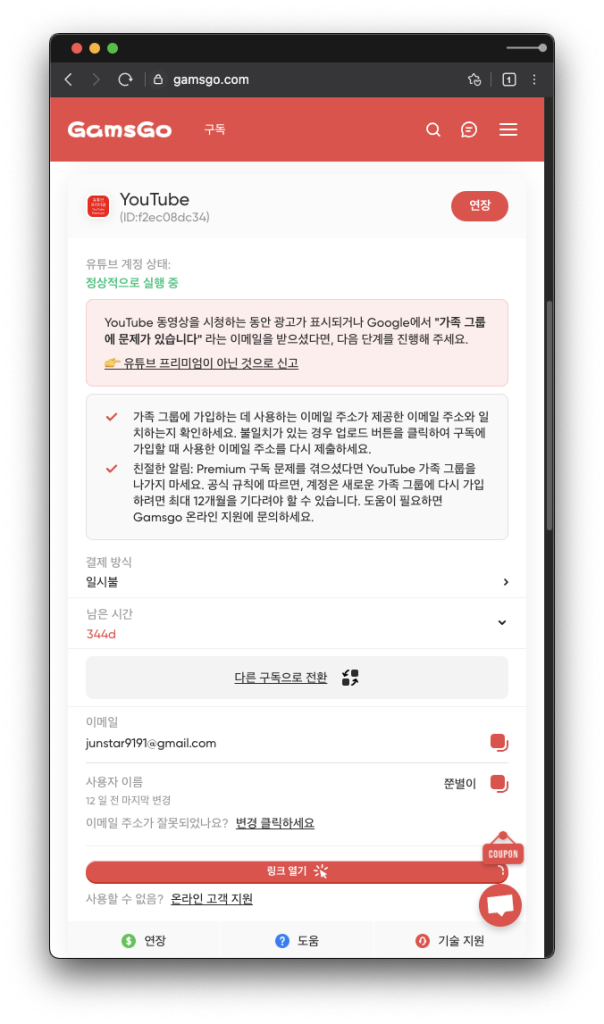This screenshot has width=604, height=1024.
Task: Open the coupon badge
Action: (502, 851)
